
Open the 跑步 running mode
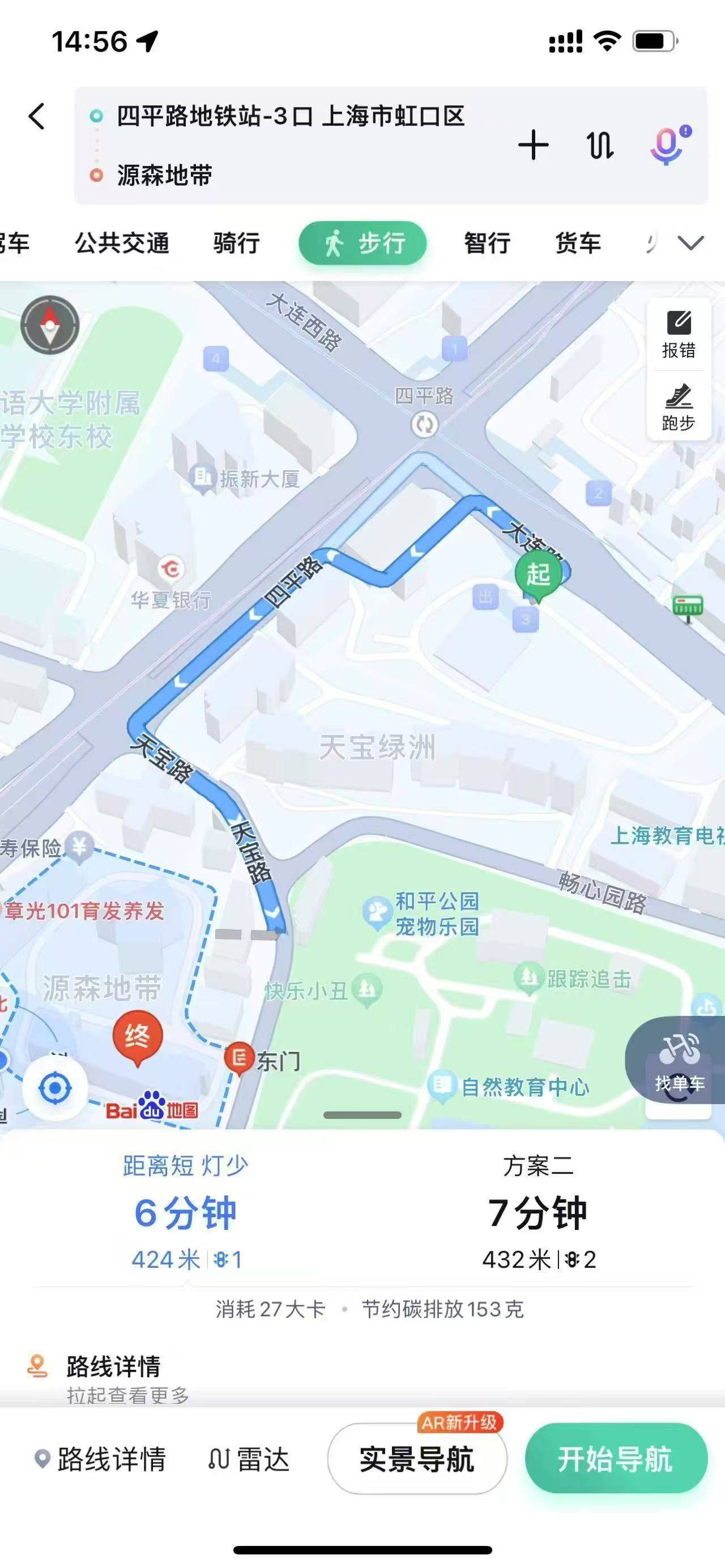tap(678, 407)
